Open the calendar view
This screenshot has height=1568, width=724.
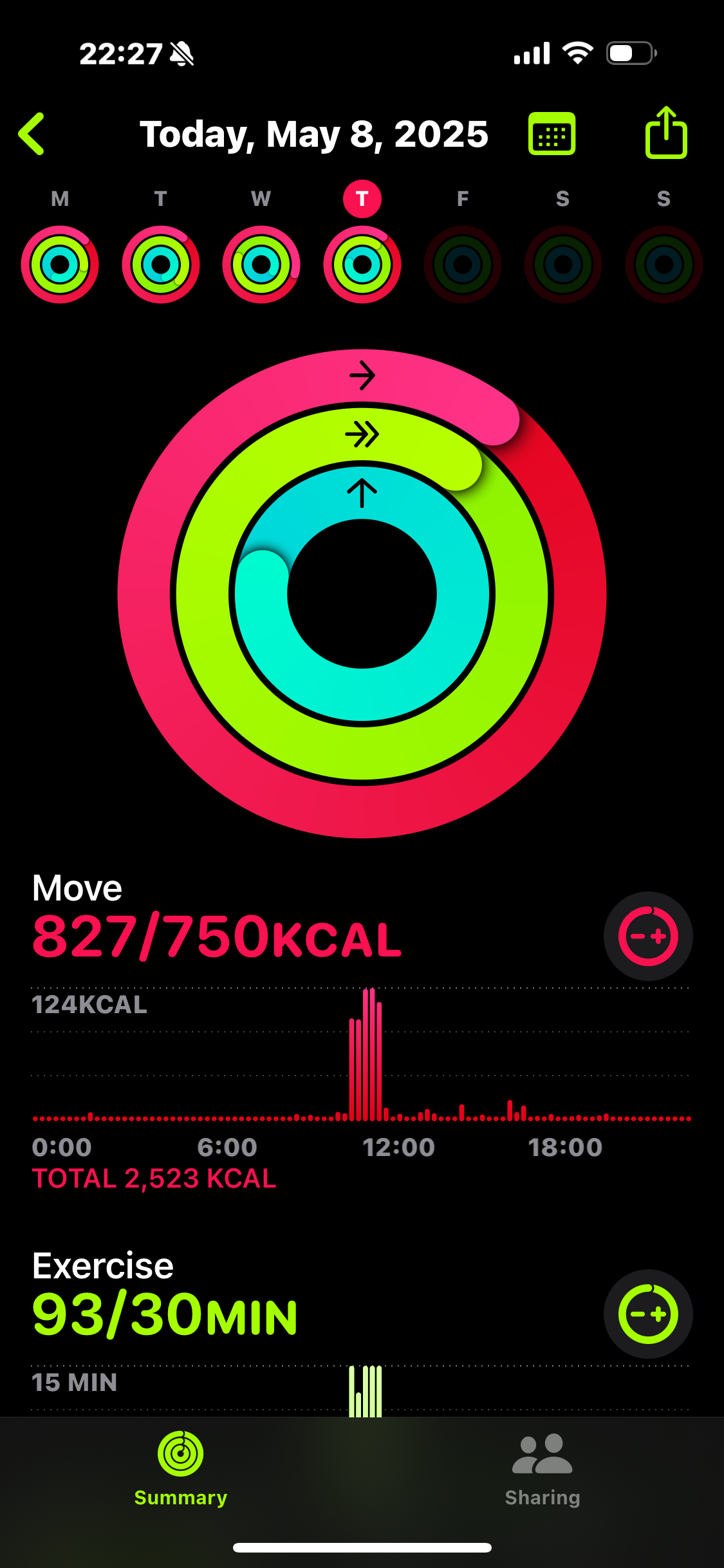[x=552, y=134]
